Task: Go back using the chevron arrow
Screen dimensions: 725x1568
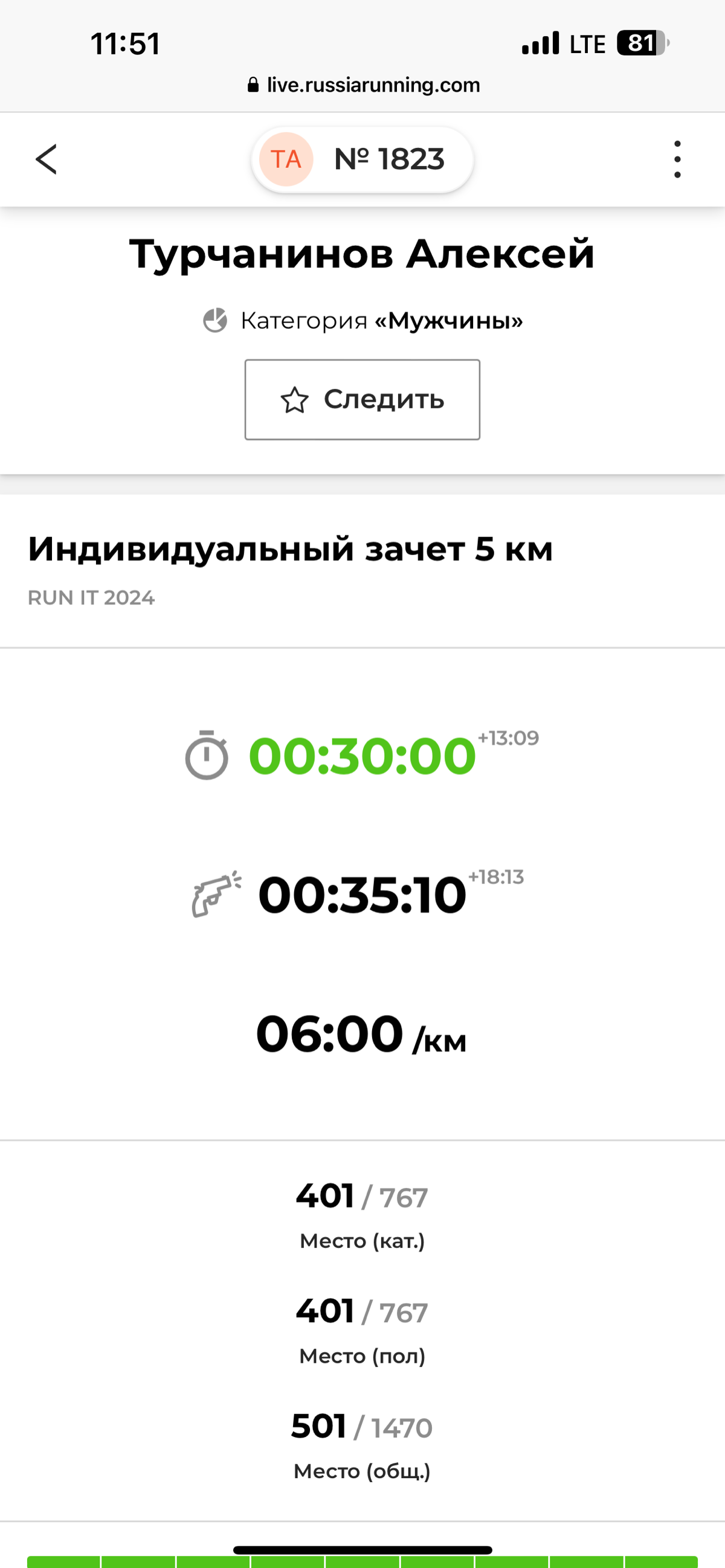Action: pos(47,160)
